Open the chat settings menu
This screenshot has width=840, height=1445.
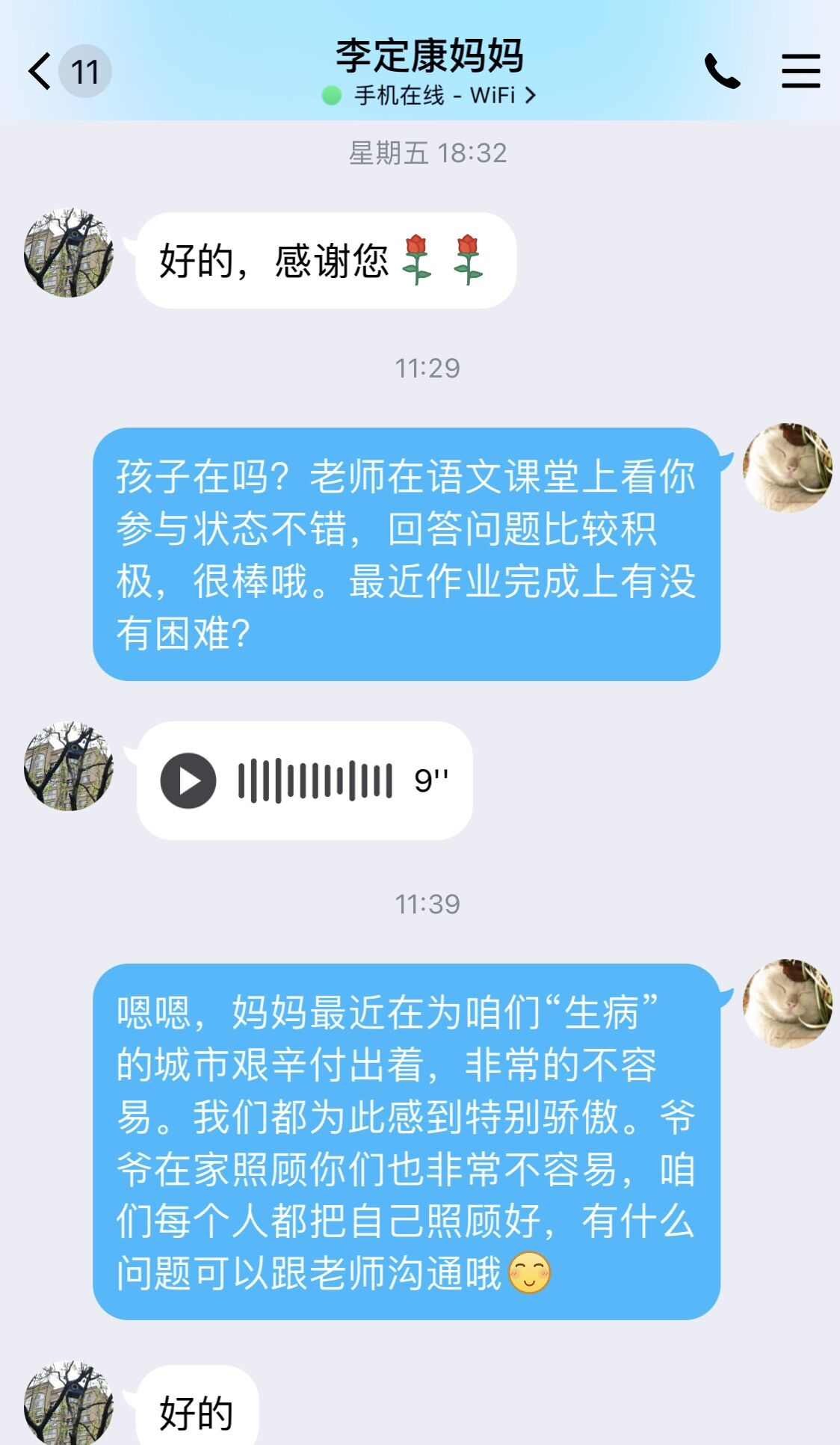[x=800, y=71]
